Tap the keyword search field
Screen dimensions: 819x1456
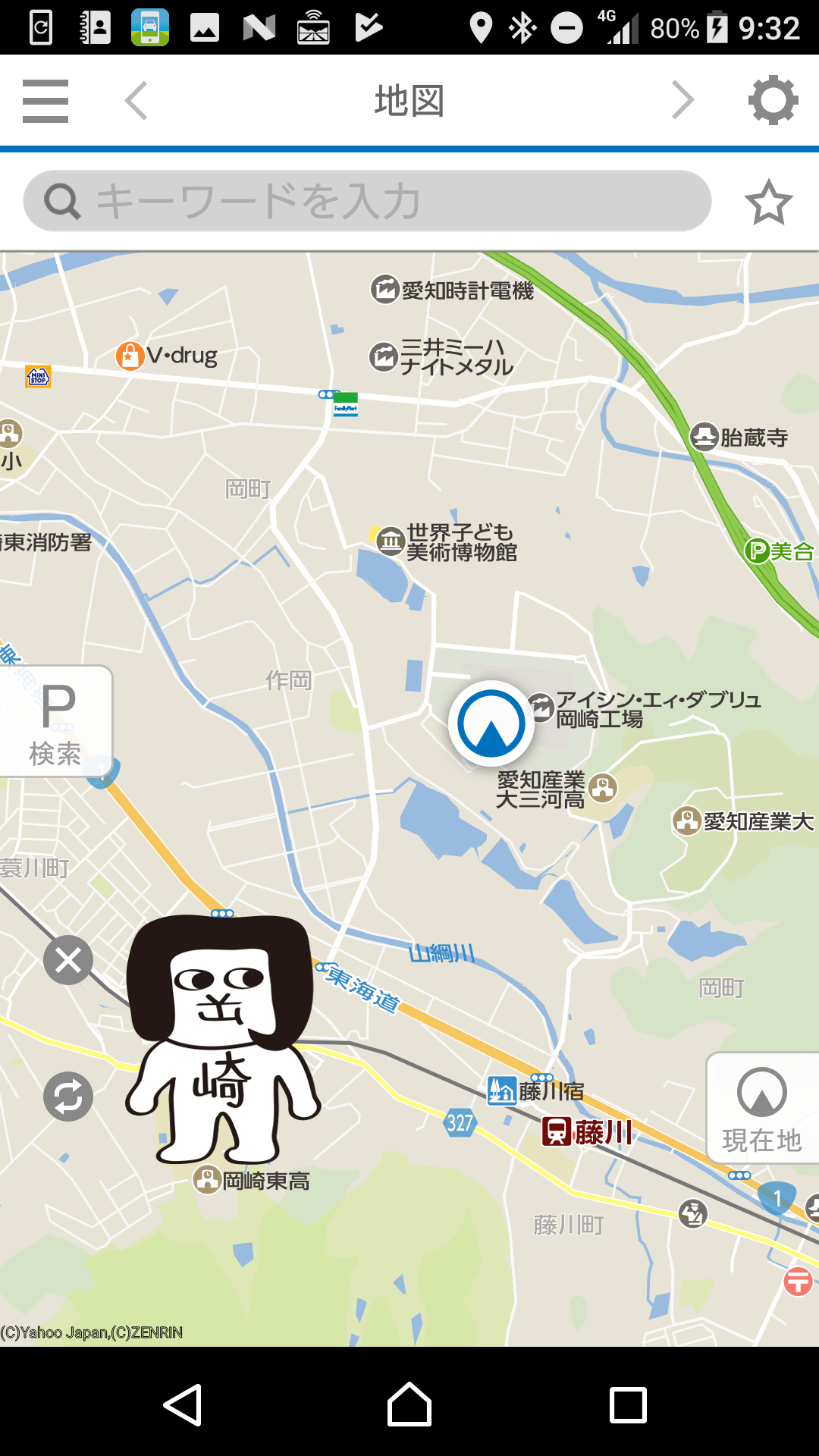click(367, 201)
